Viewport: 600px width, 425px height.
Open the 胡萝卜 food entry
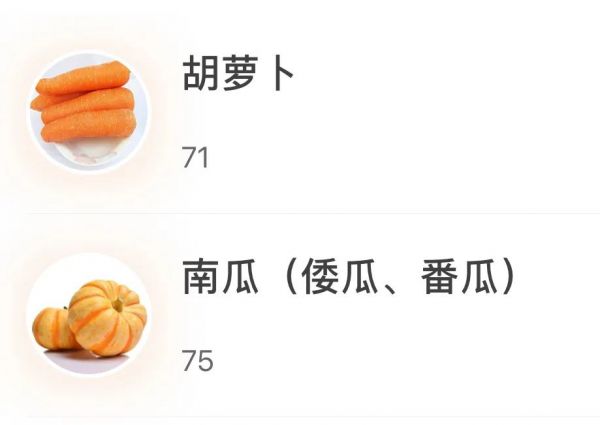pos(240,76)
